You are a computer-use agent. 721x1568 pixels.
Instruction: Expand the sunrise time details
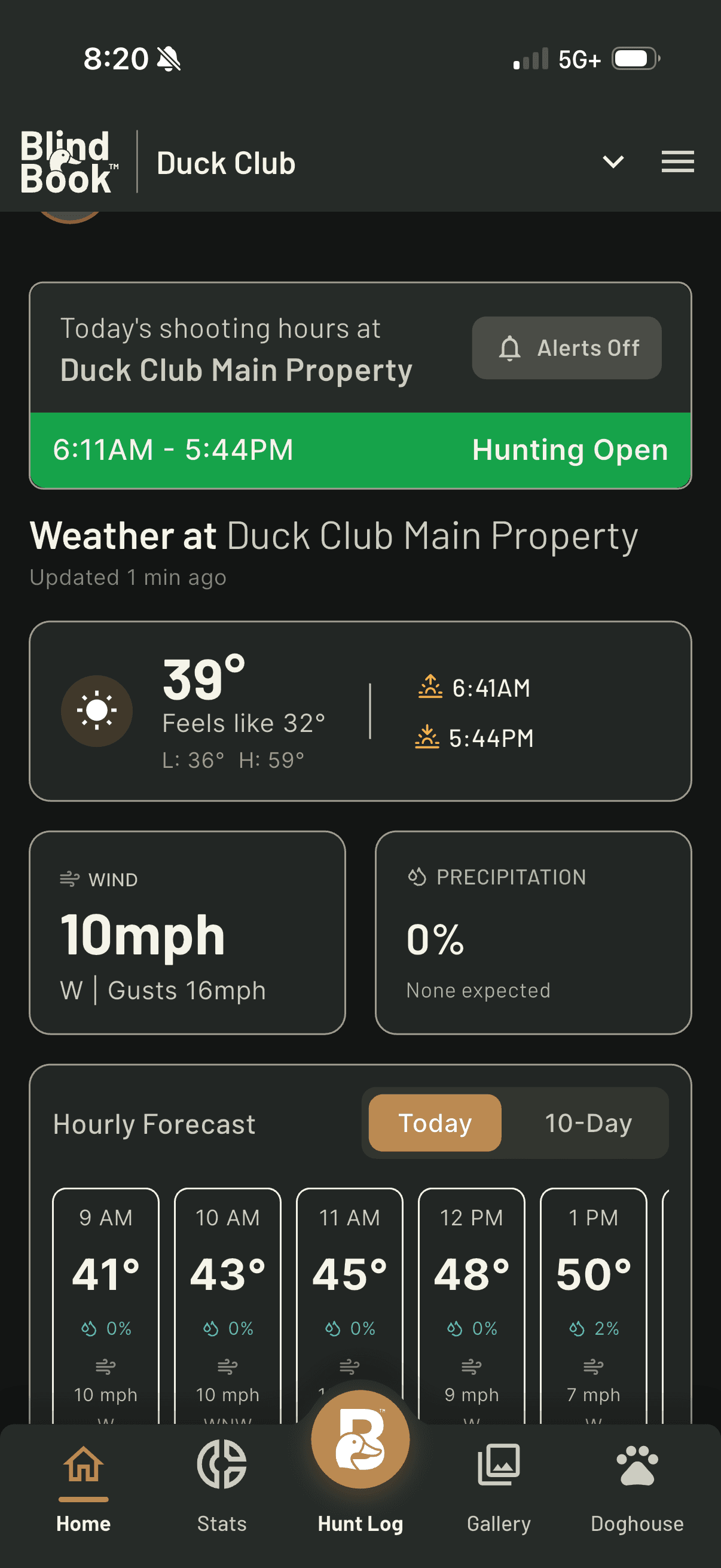pyautogui.click(x=480, y=688)
